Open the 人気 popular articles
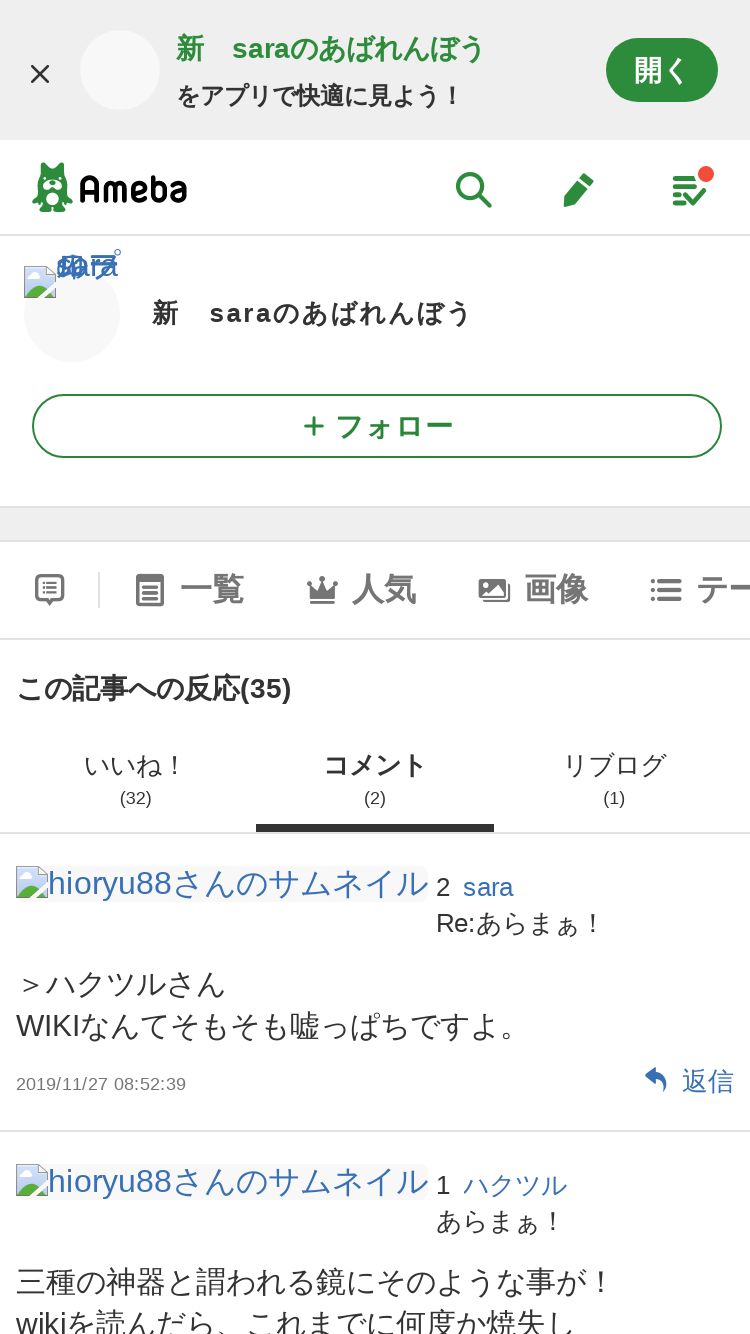750x1334 pixels. (x=361, y=589)
